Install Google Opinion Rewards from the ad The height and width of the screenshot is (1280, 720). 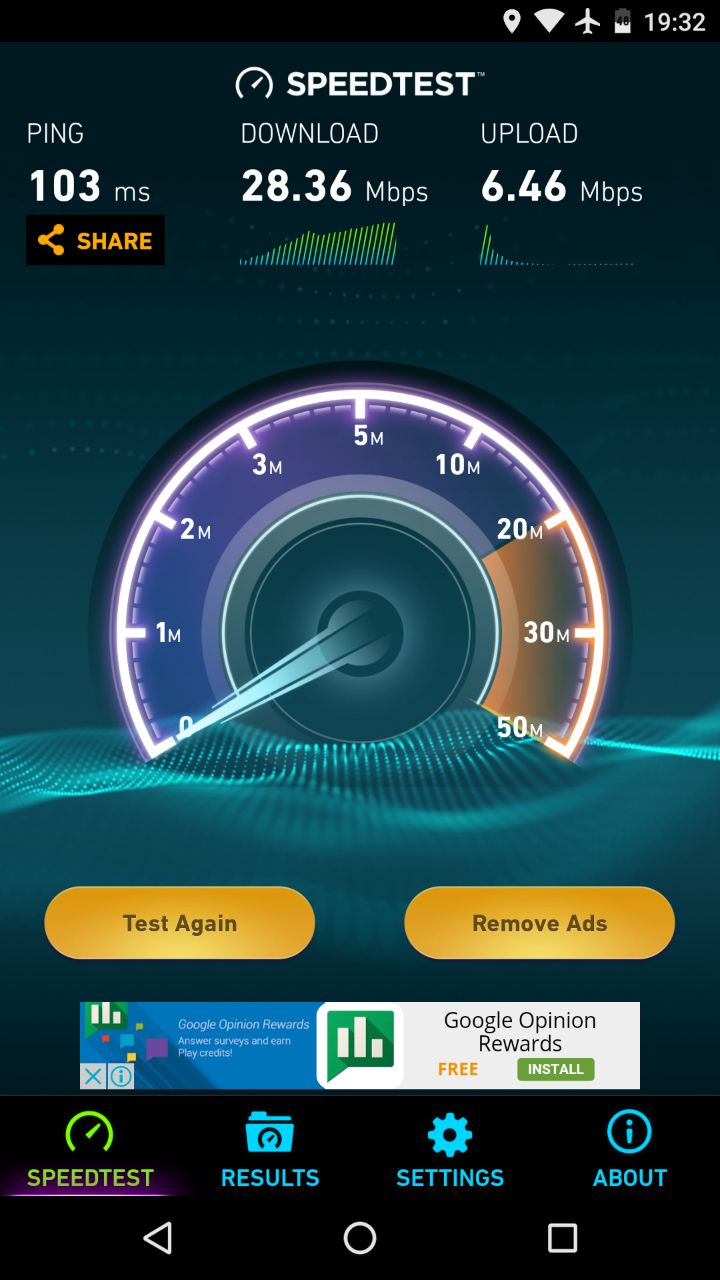(x=555, y=1069)
